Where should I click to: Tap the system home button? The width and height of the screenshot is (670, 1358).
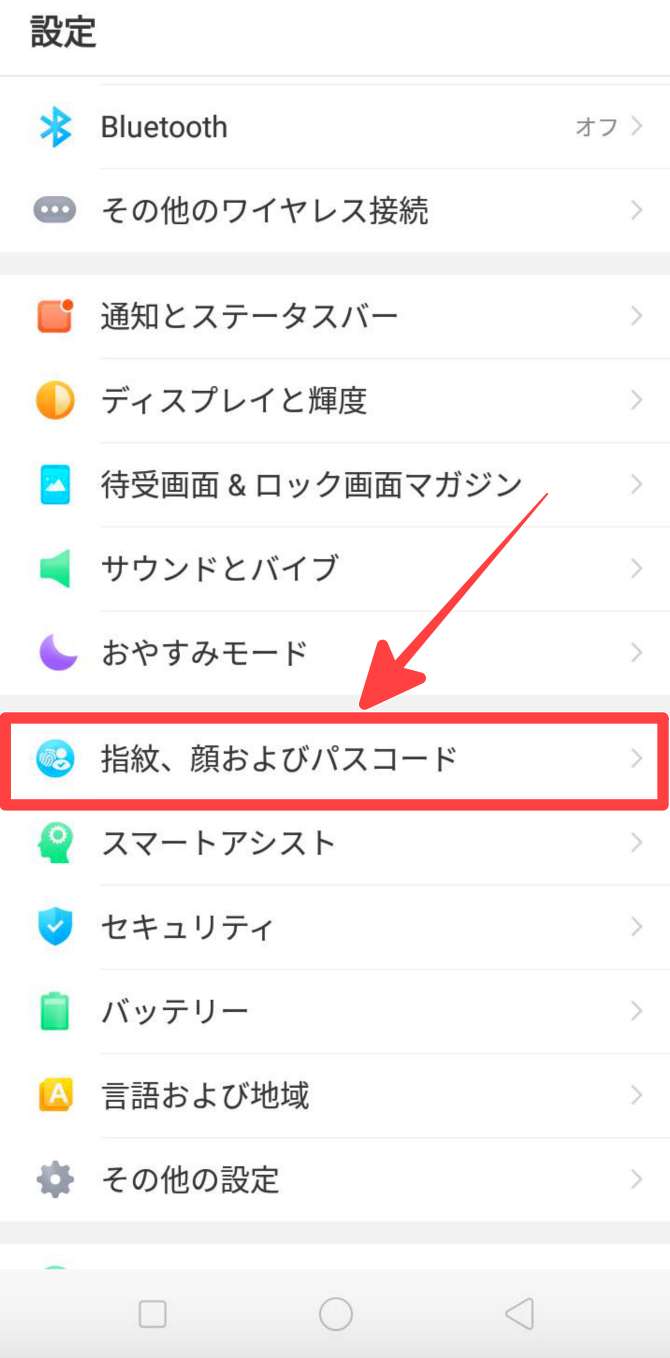click(336, 1313)
